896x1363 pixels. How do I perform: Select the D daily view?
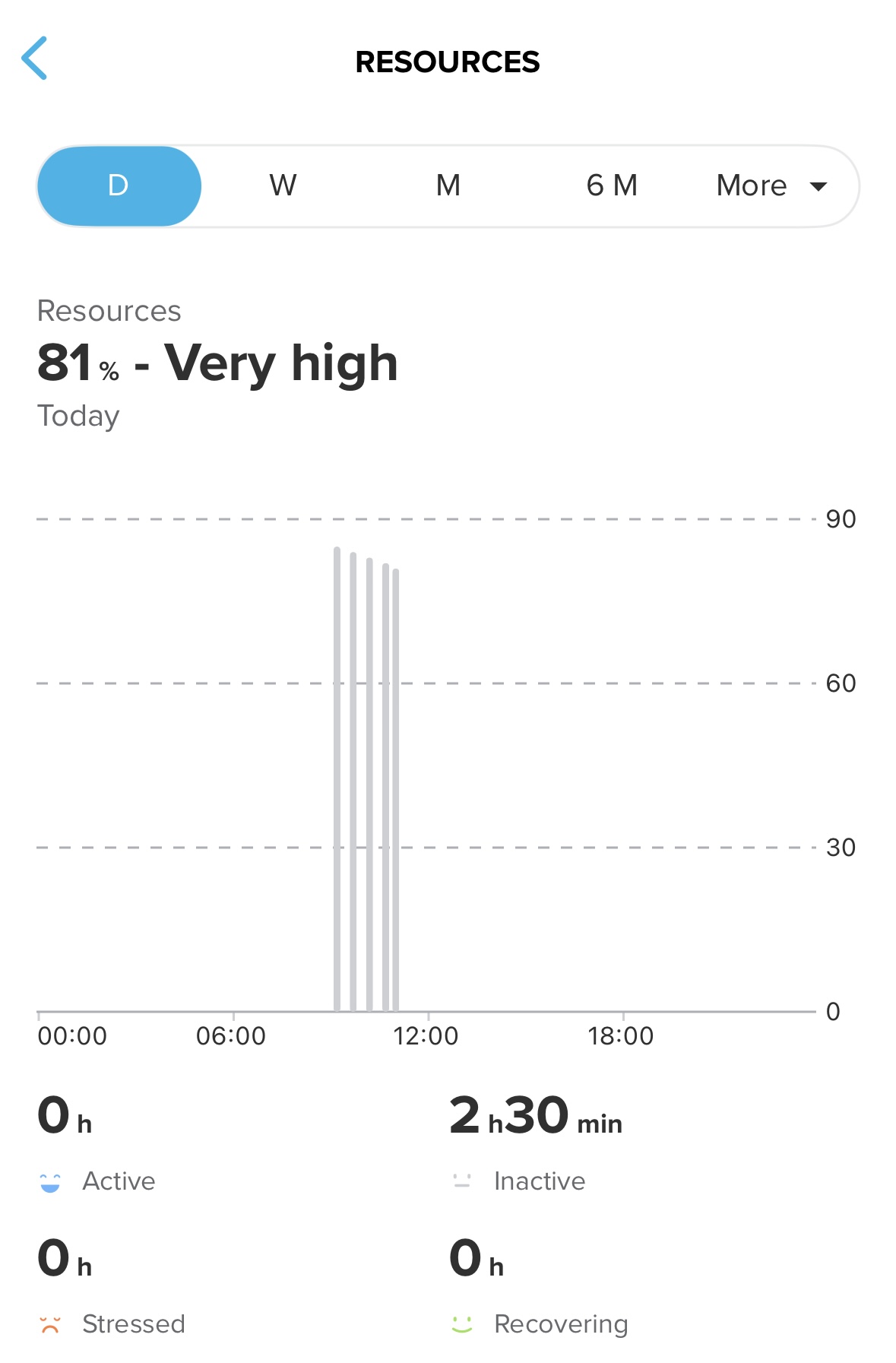point(119,186)
